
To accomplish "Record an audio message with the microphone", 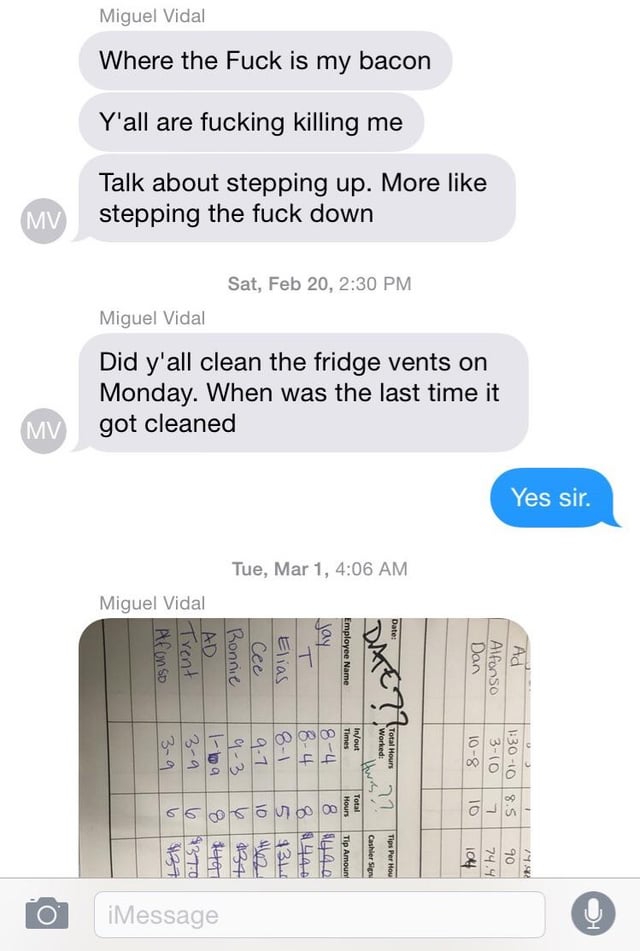I will (592, 913).
